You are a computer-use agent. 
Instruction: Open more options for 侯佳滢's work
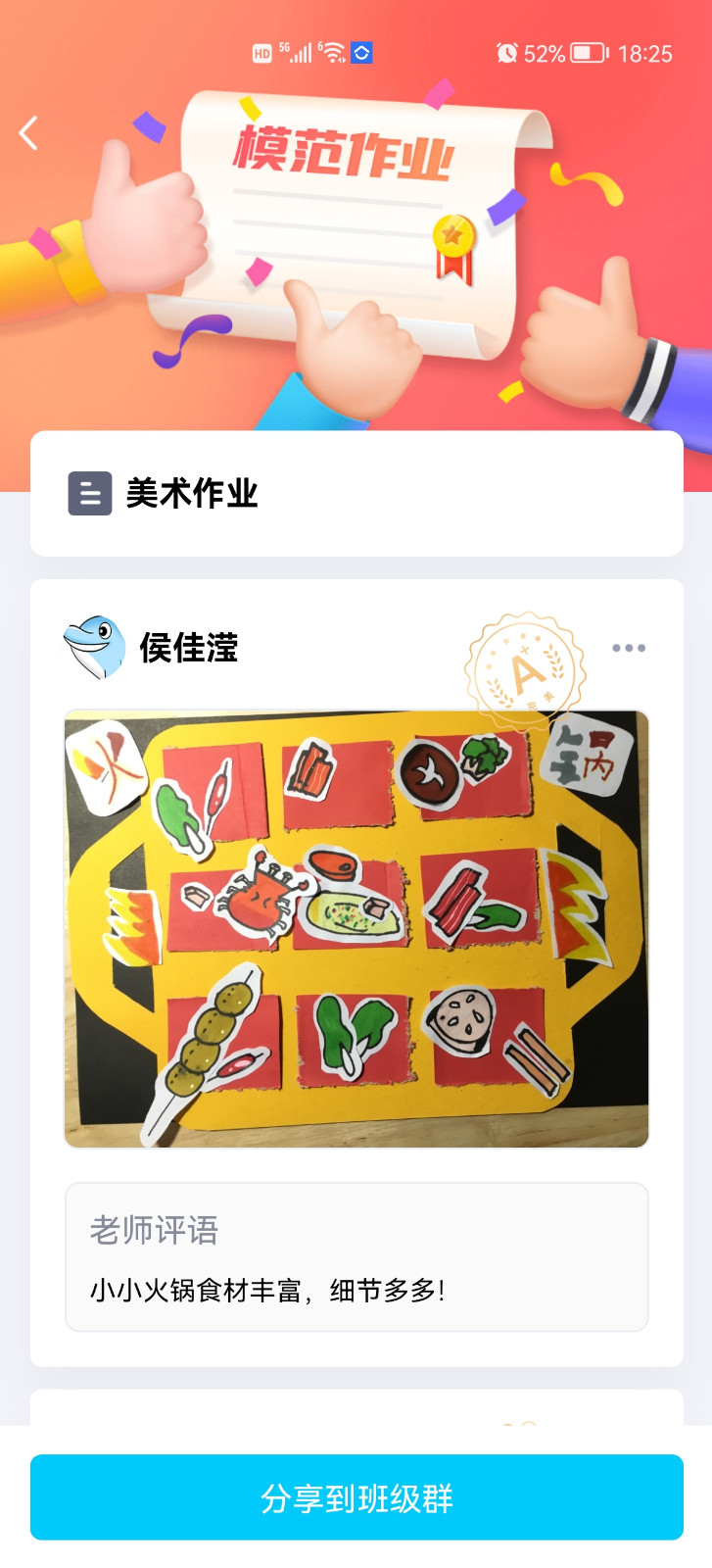click(x=628, y=648)
